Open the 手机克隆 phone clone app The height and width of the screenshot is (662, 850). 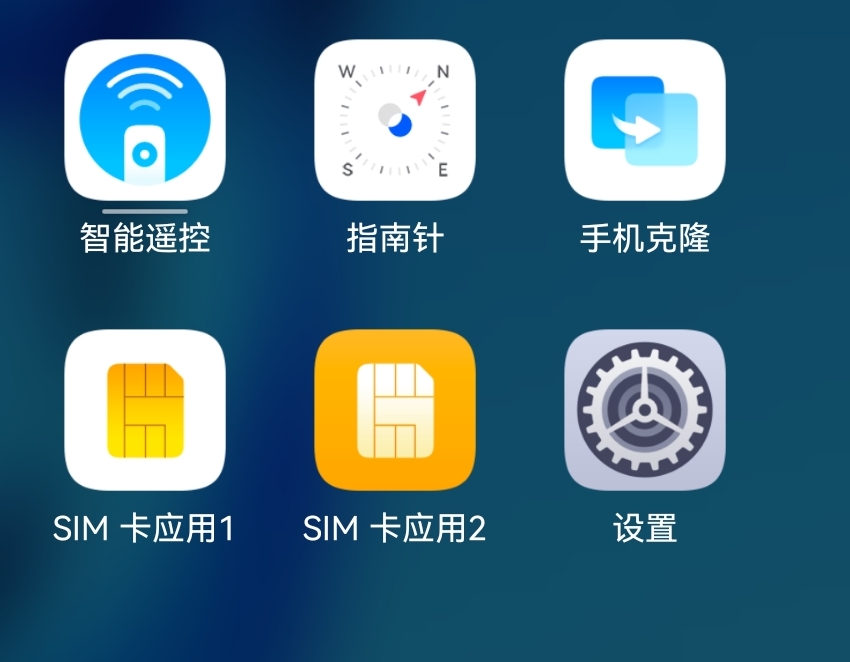[645, 120]
